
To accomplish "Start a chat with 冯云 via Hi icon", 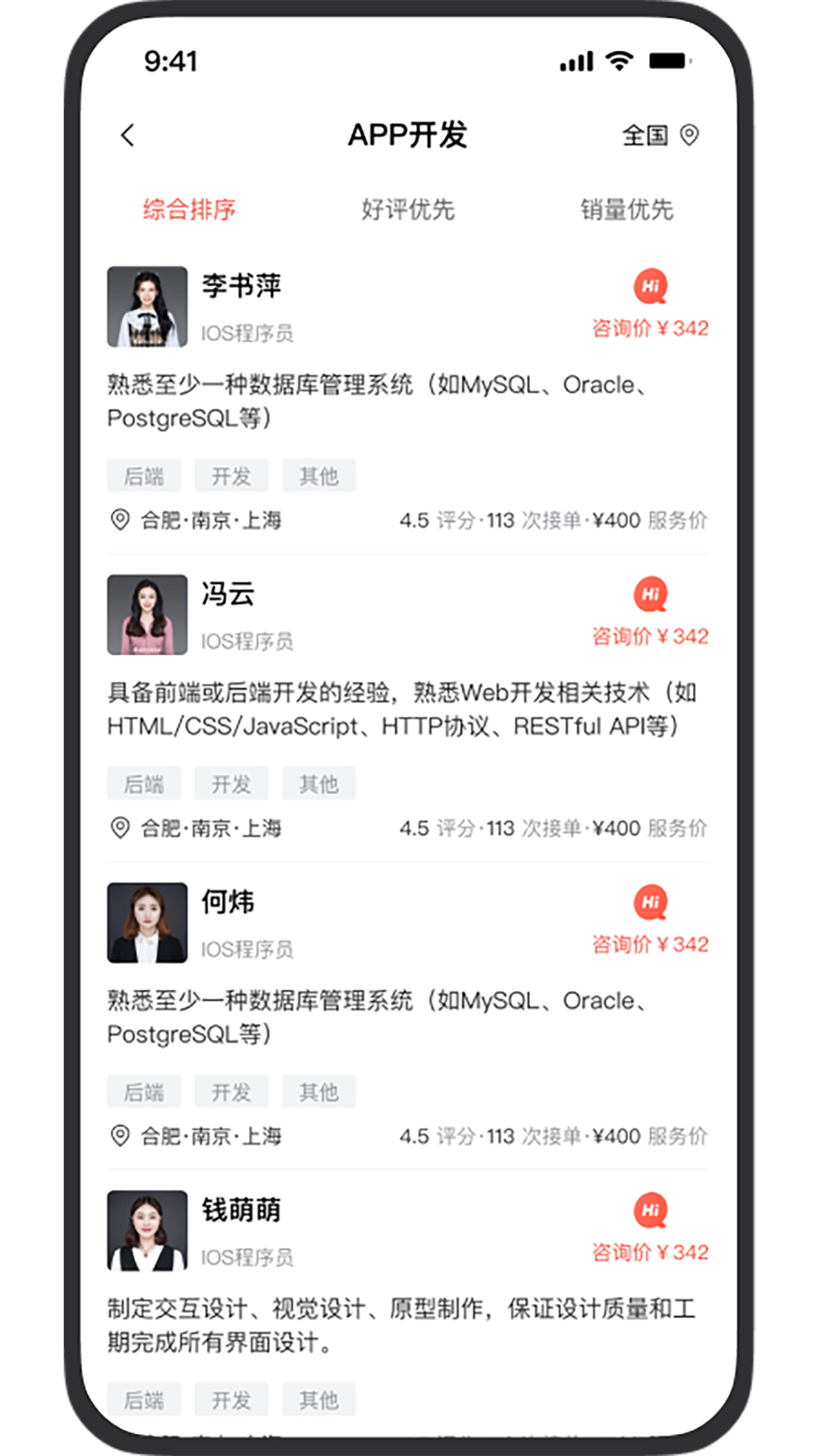I will coord(651,595).
